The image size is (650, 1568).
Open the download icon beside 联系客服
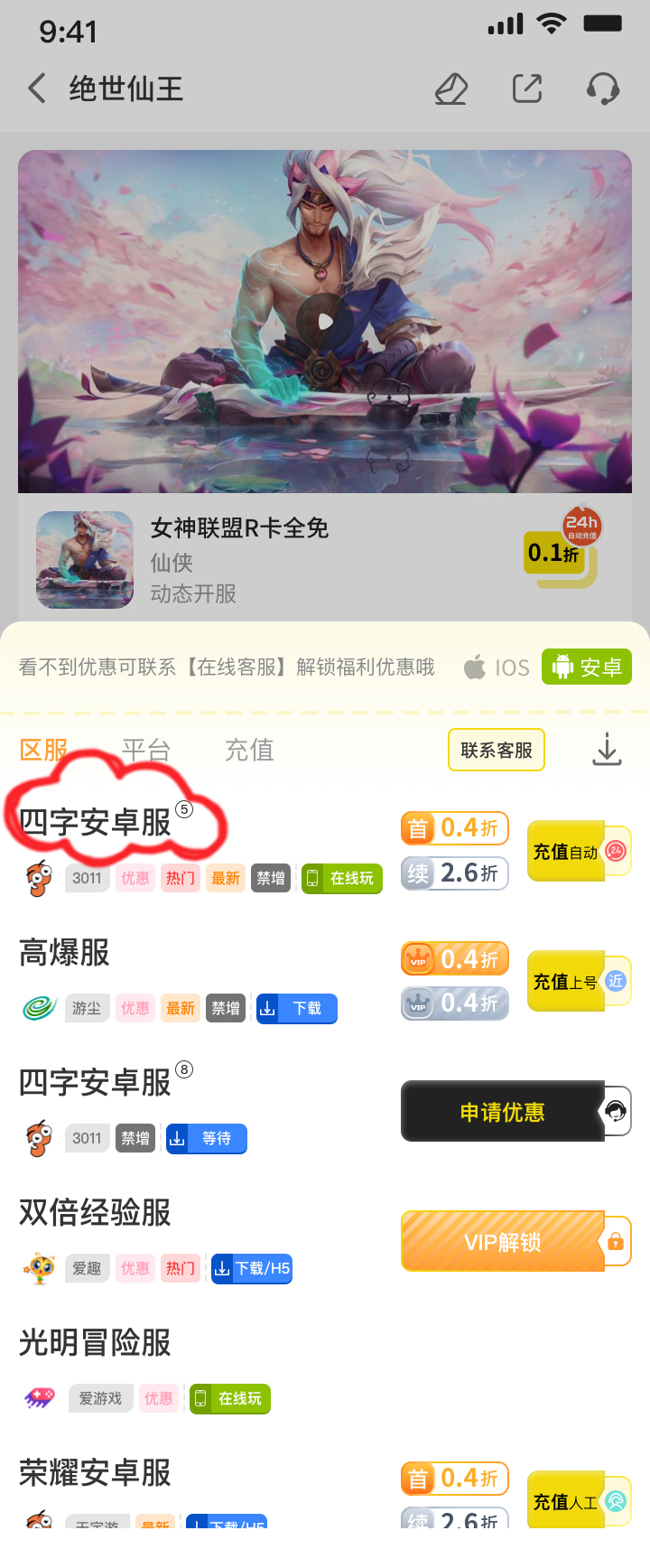coord(607,750)
